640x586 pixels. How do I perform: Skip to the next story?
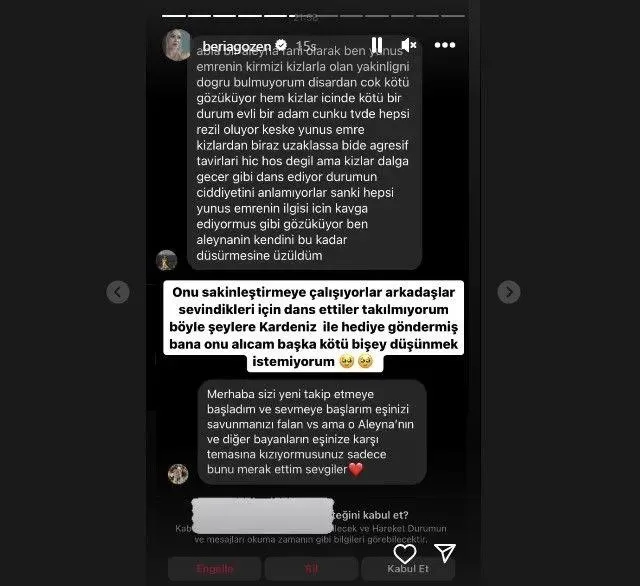(x=509, y=292)
